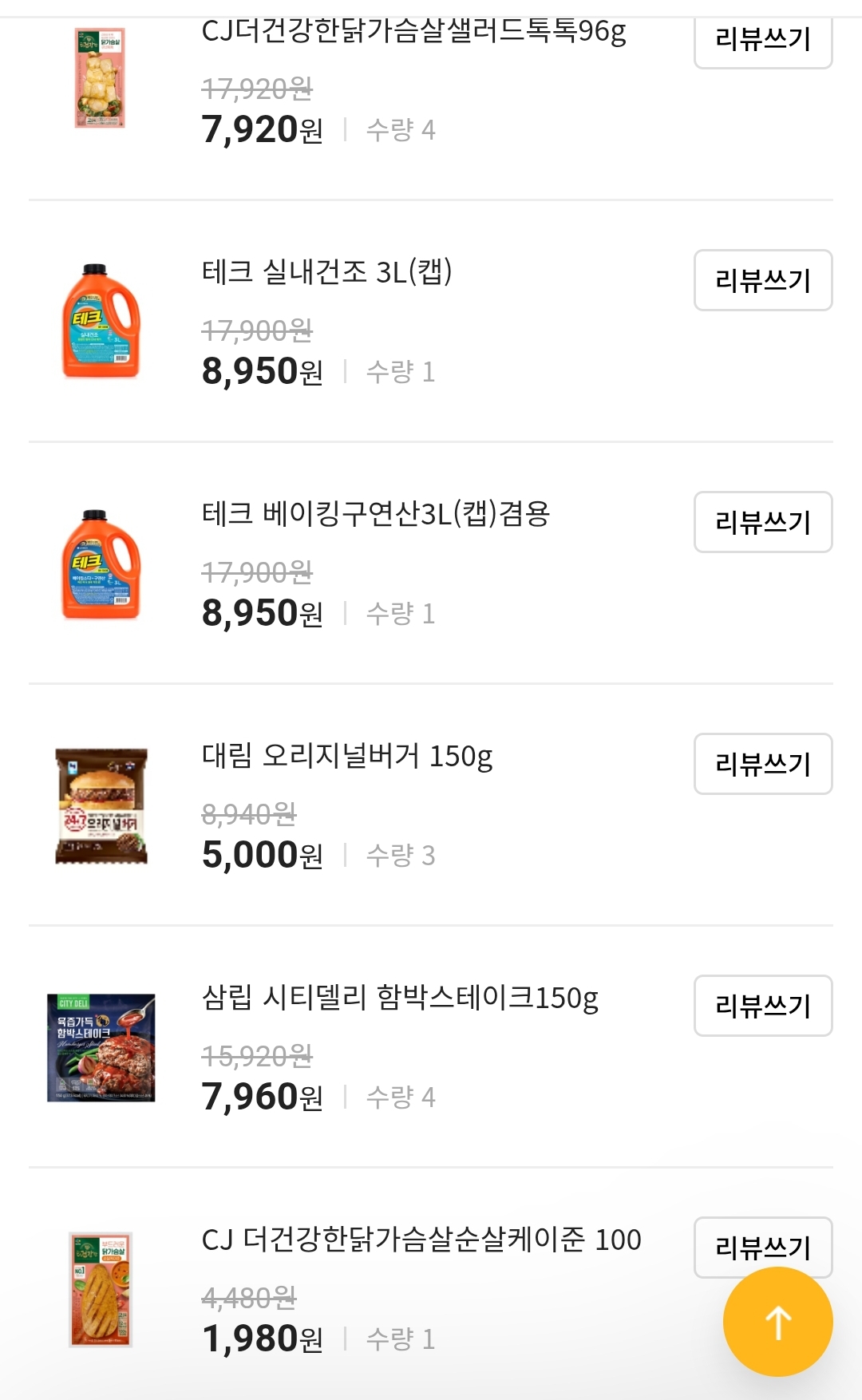
Task: Write a review for CJ 더건강한닭가슴살순살케이준
Action: pyautogui.click(x=762, y=1248)
